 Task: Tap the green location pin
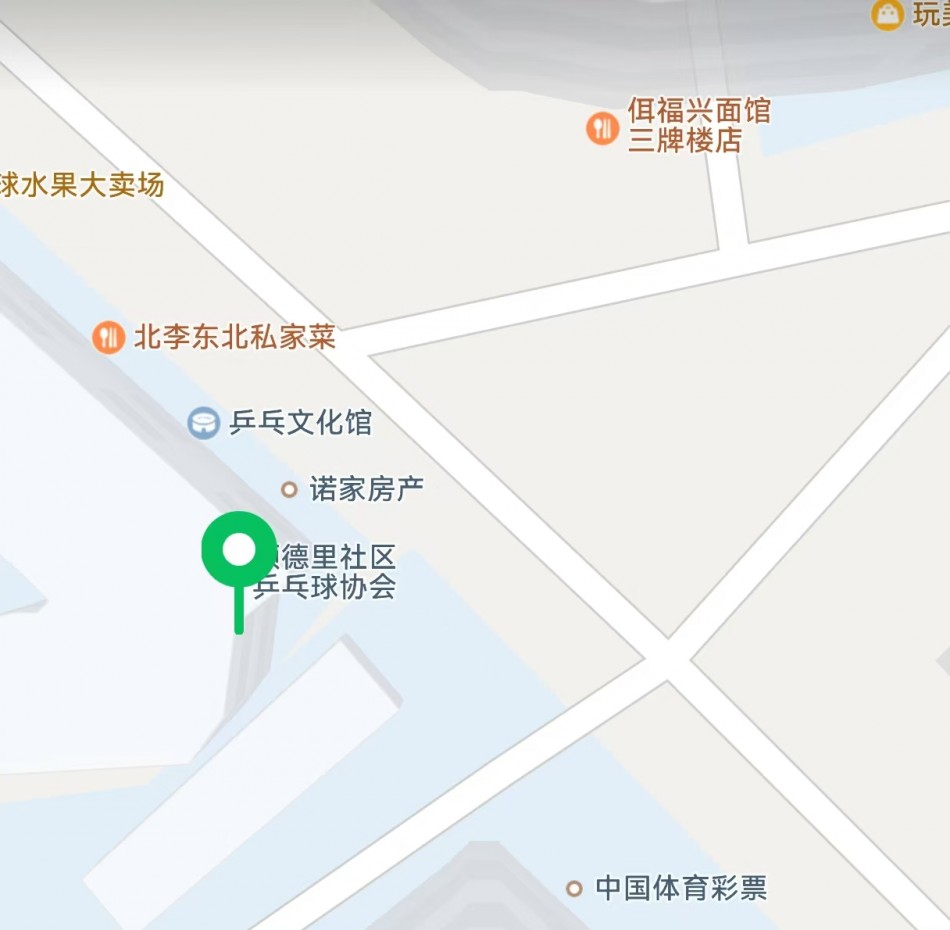point(238,550)
